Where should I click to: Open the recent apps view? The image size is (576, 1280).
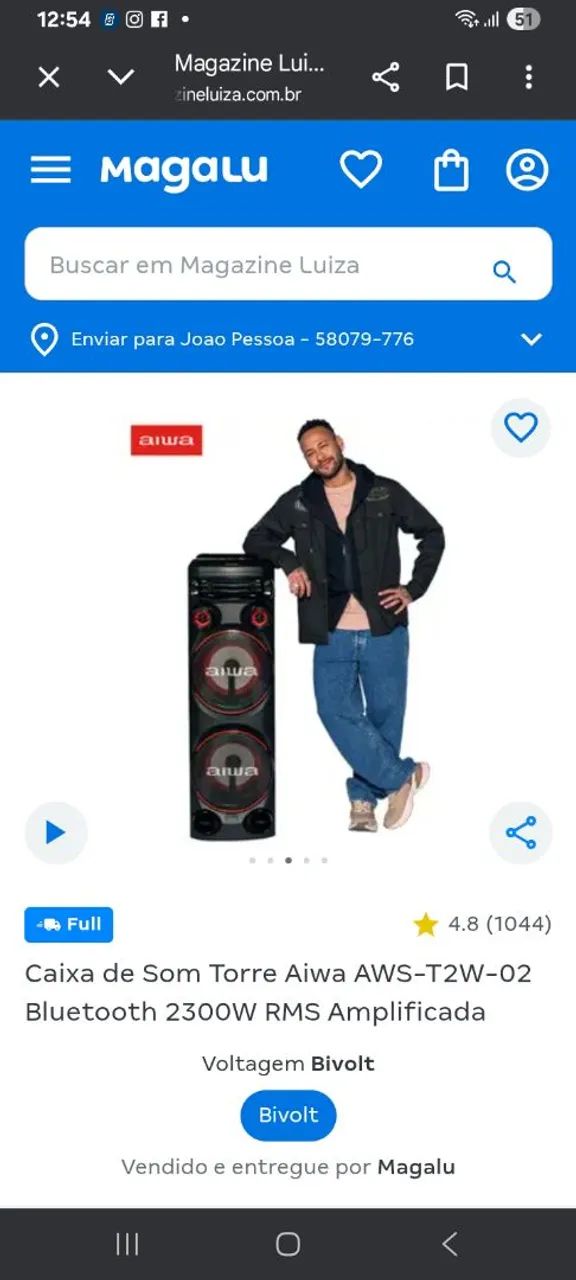point(127,1244)
